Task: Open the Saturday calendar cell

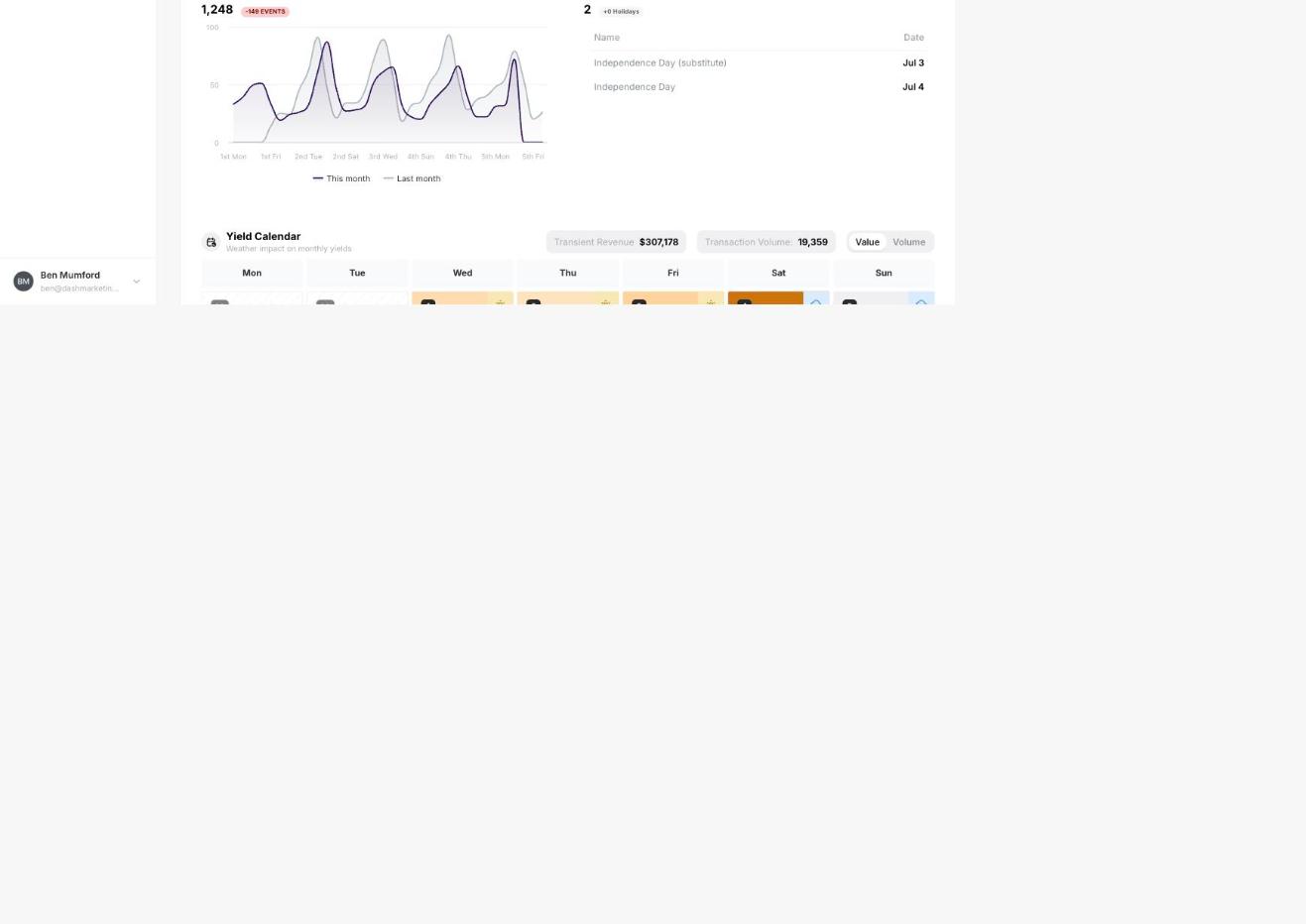Action: (x=777, y=298)
